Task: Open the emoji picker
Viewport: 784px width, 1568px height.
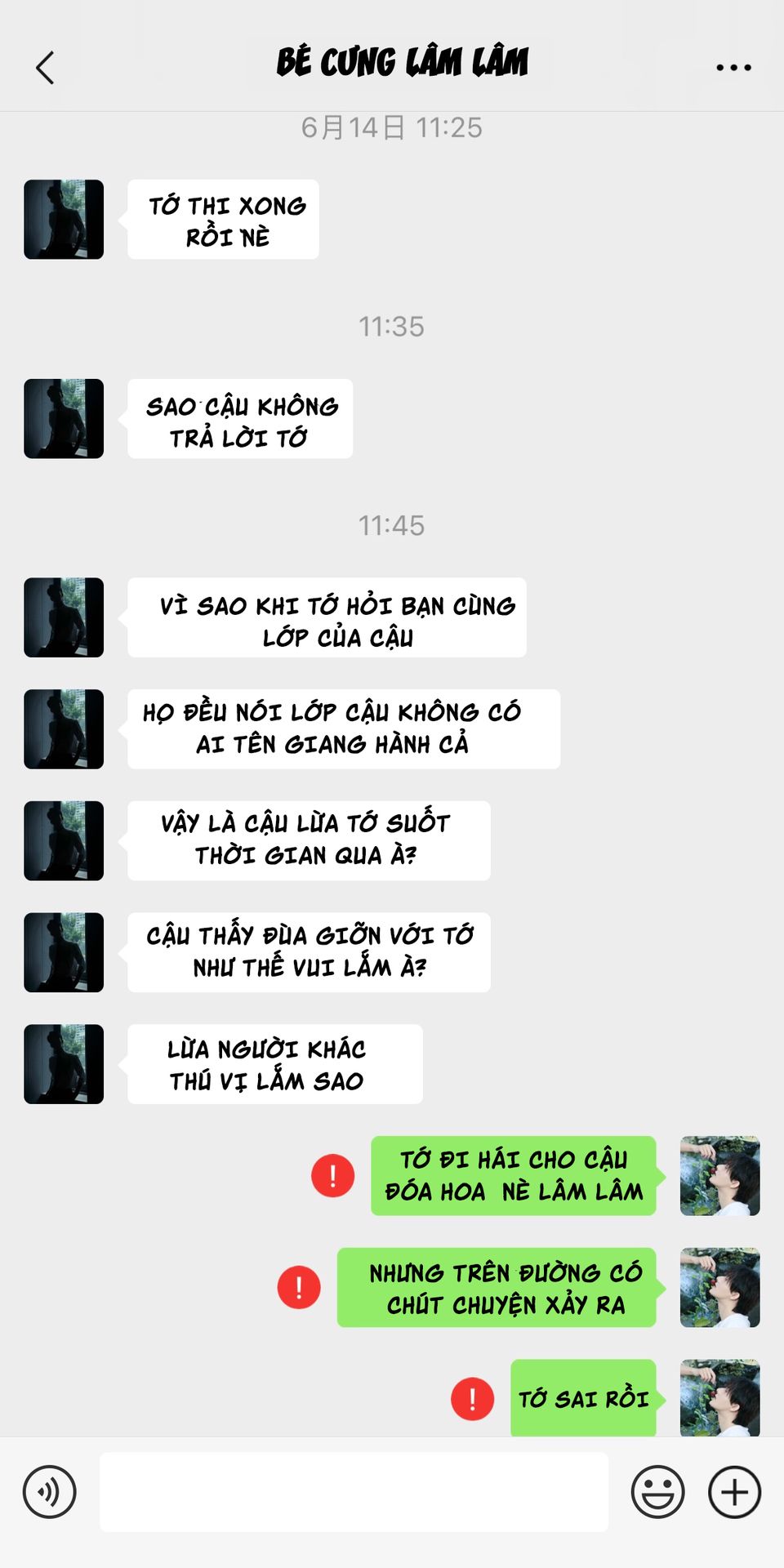Action: 657,1492
